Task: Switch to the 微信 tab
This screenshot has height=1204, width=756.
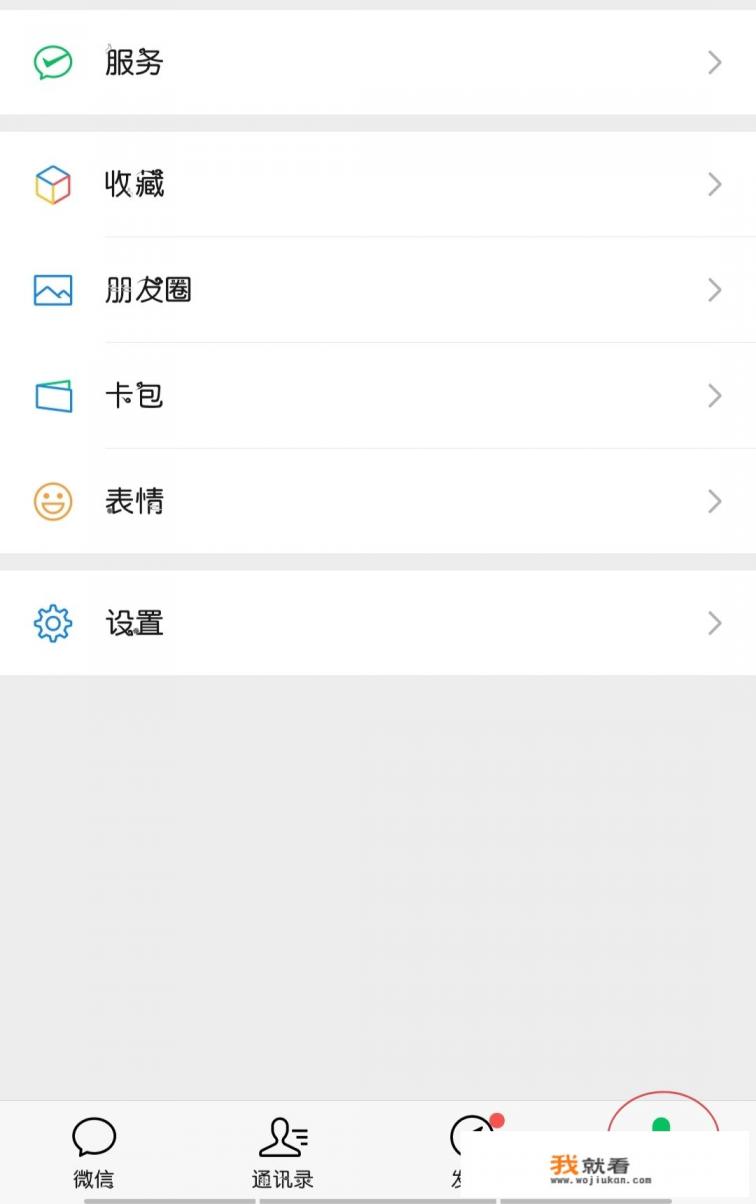Action: (94, 1152)
